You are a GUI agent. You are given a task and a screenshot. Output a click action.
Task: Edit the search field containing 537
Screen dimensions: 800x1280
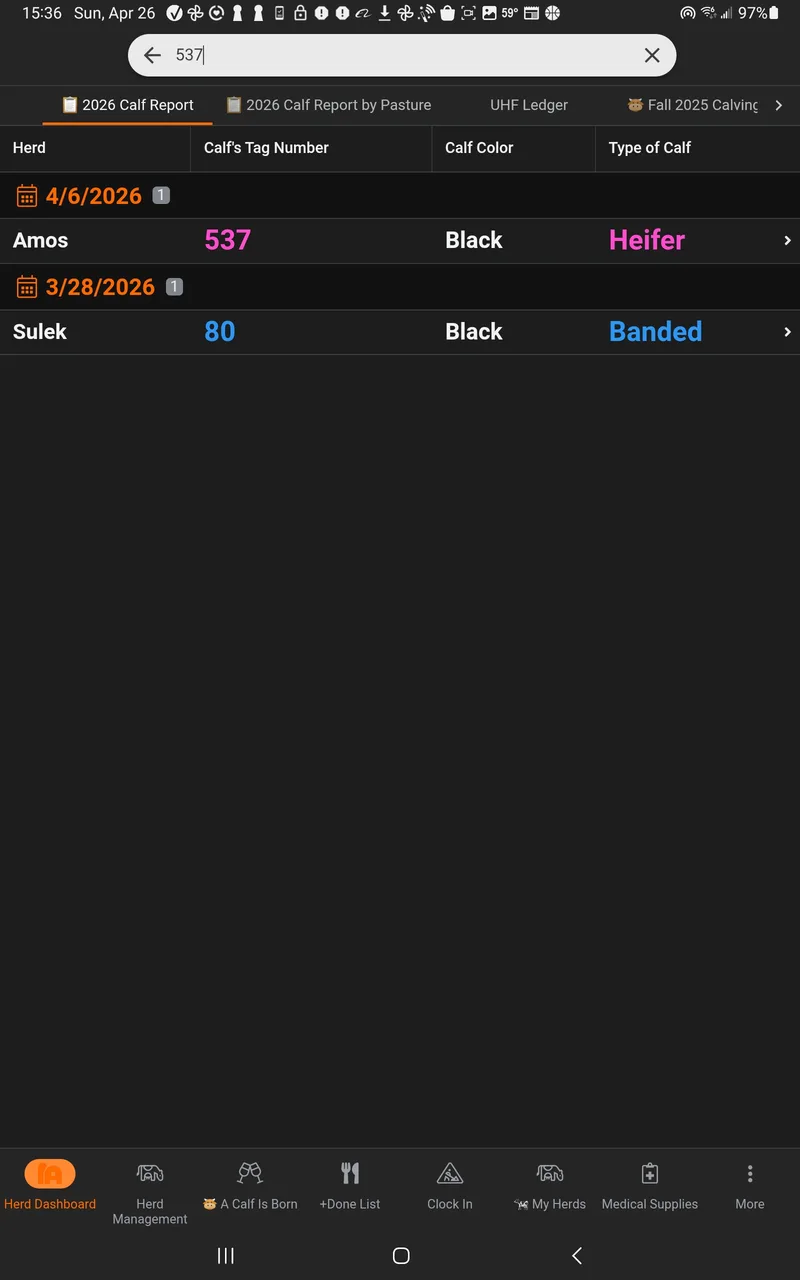(x=400, y=56)
